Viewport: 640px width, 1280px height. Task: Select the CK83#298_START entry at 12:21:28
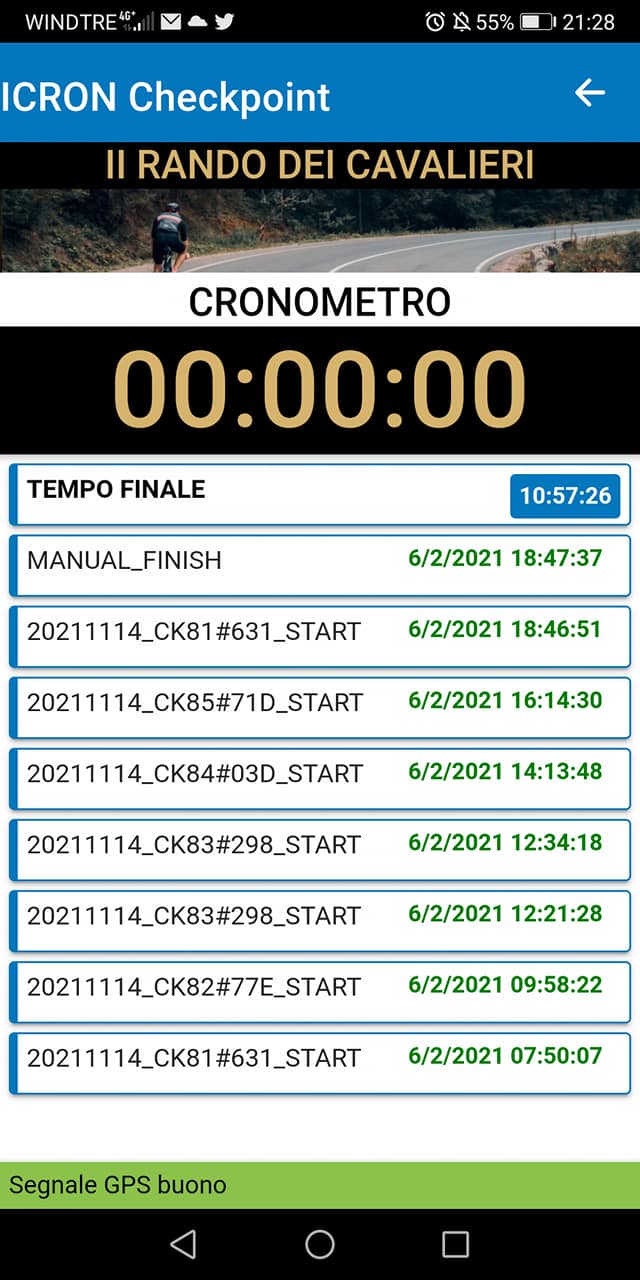320,921
